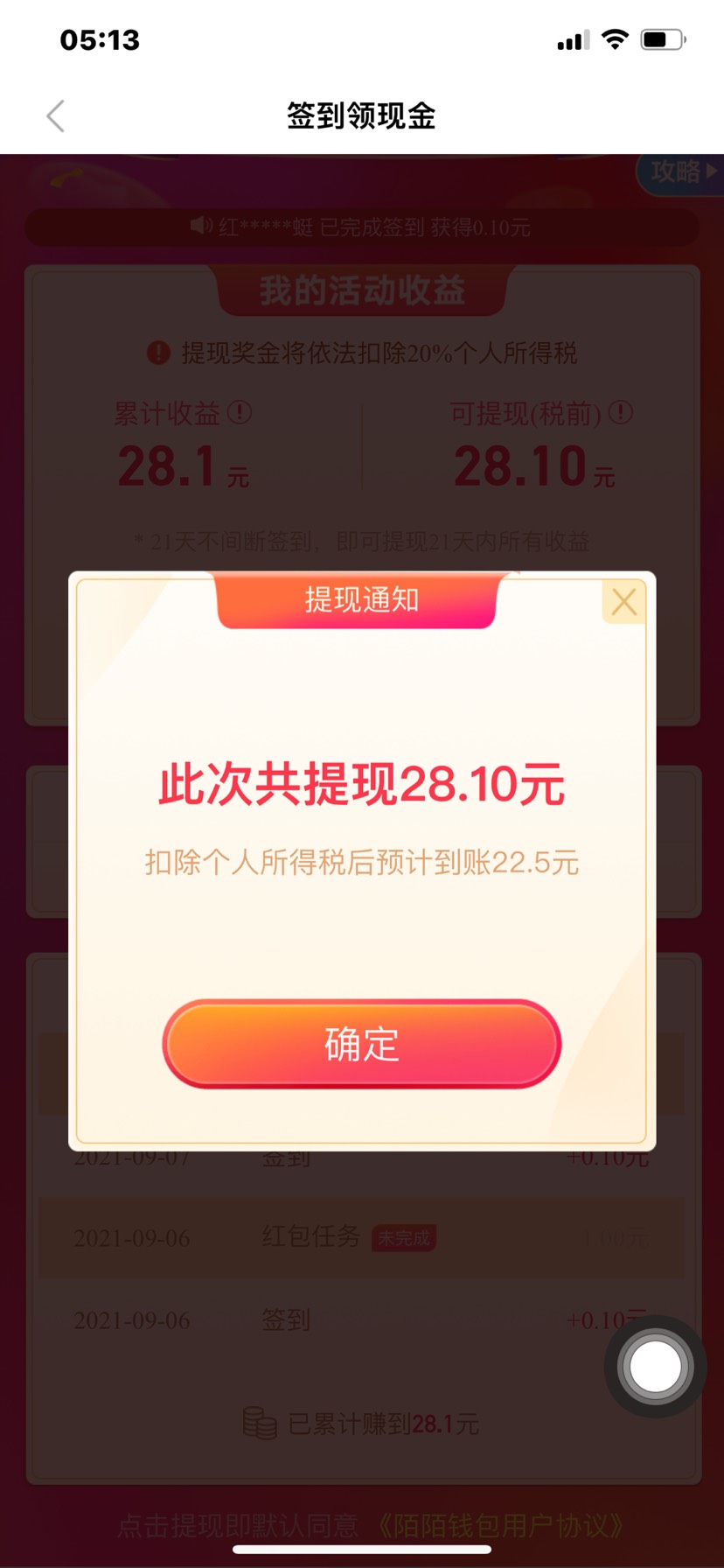Tap the AssistiveTouch floating button
The height and width of the screenshot is (1568, 724).
pyautogui.click(x=655, y=1366)
